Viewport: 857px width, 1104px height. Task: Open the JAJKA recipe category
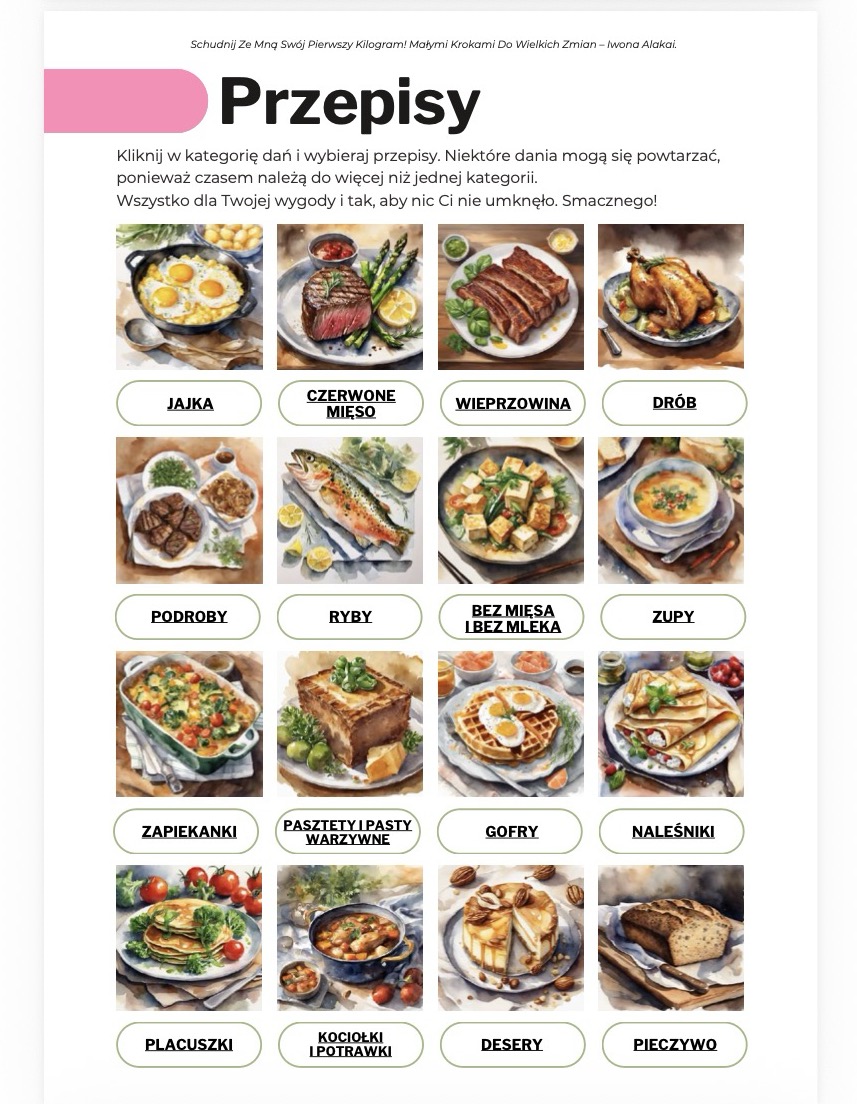pyautogui.click(x=188, y=403)
